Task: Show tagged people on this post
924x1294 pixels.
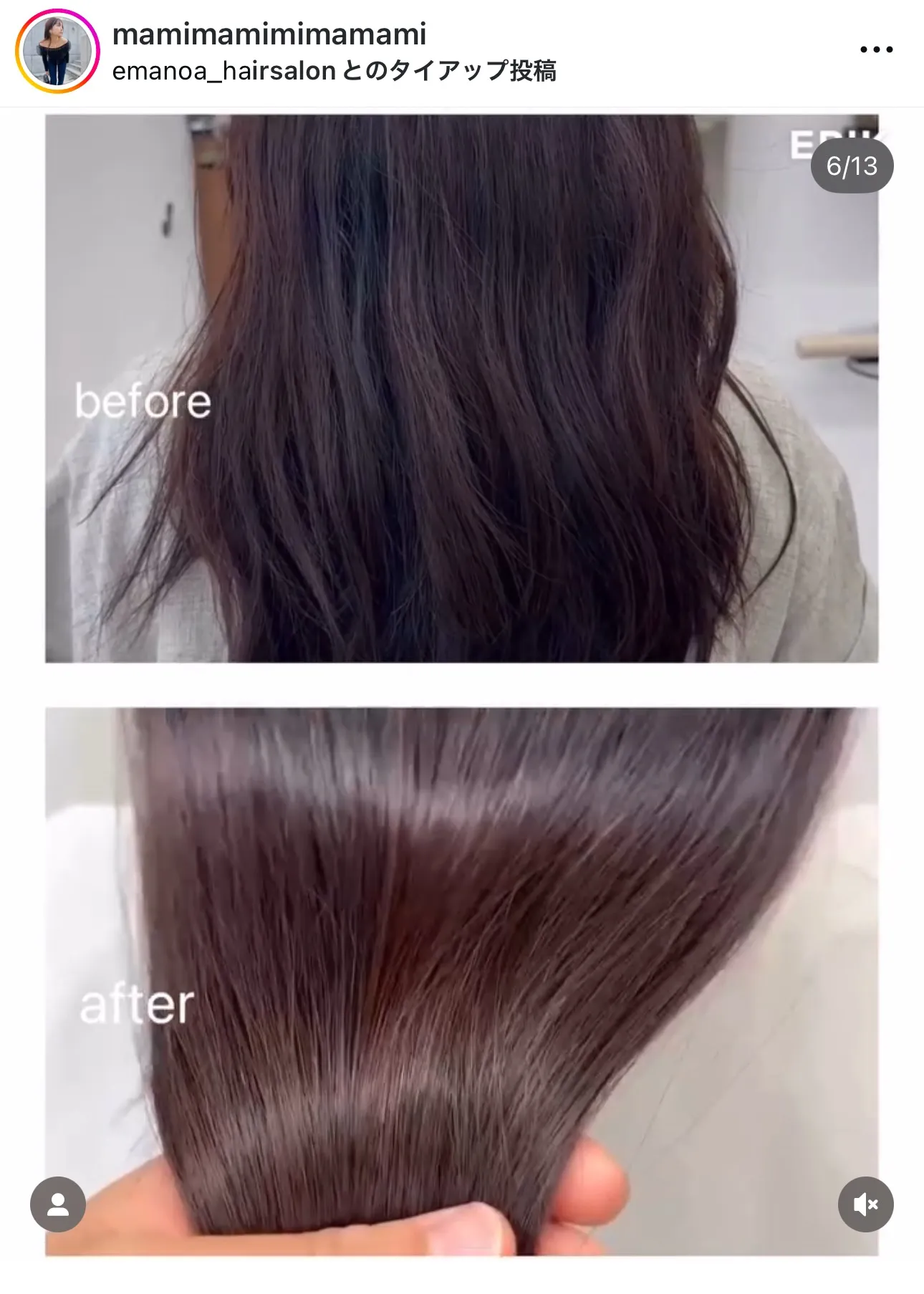Action: click(58, 1204)
